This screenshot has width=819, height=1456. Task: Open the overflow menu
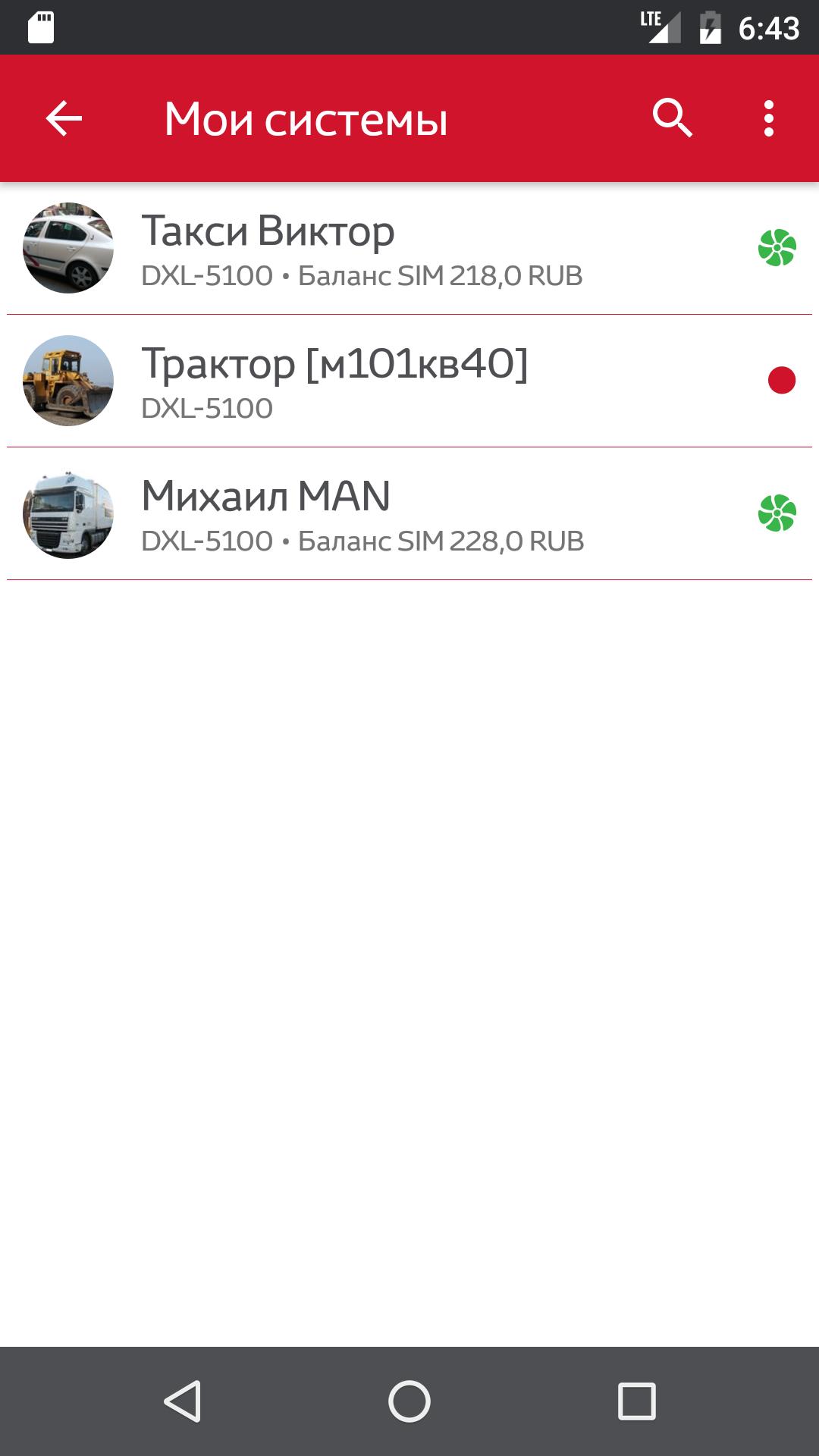point(768,119)
